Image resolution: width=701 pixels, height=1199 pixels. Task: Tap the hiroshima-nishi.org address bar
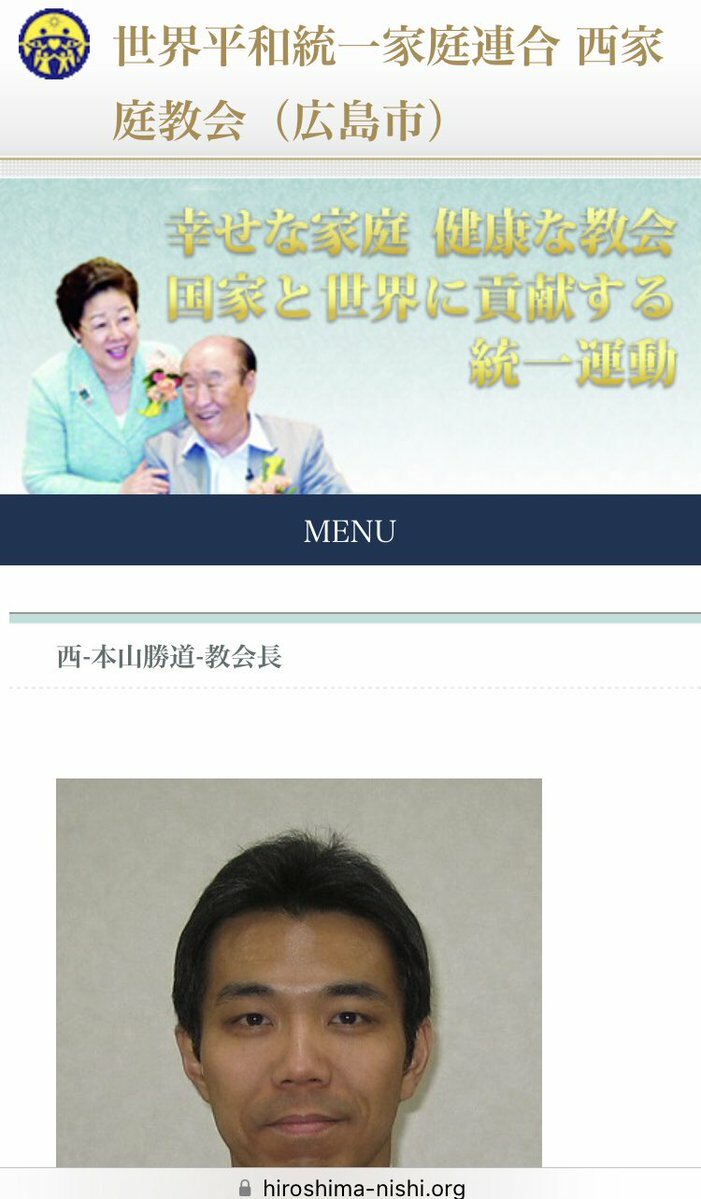[352, 1187]
